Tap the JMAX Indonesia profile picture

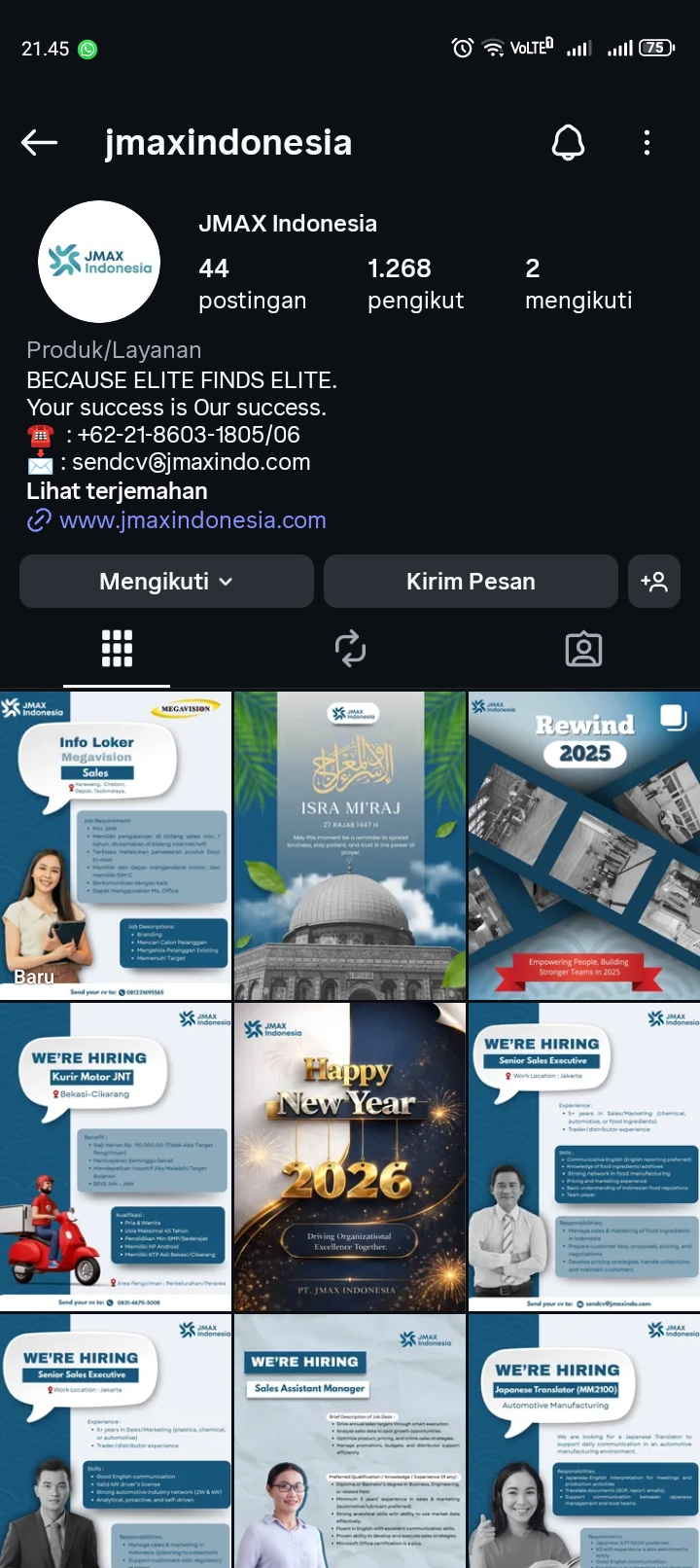coord(99,262)
